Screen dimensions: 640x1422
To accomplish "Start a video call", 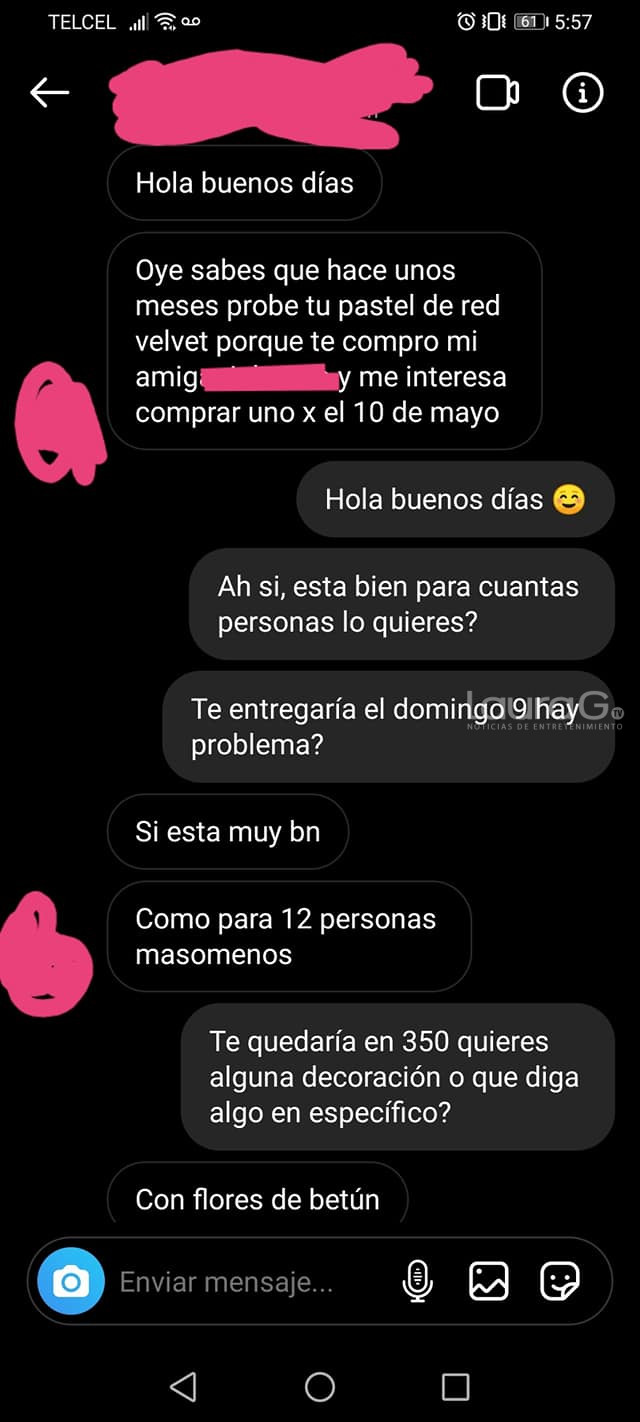I will (x=497, y=93).
